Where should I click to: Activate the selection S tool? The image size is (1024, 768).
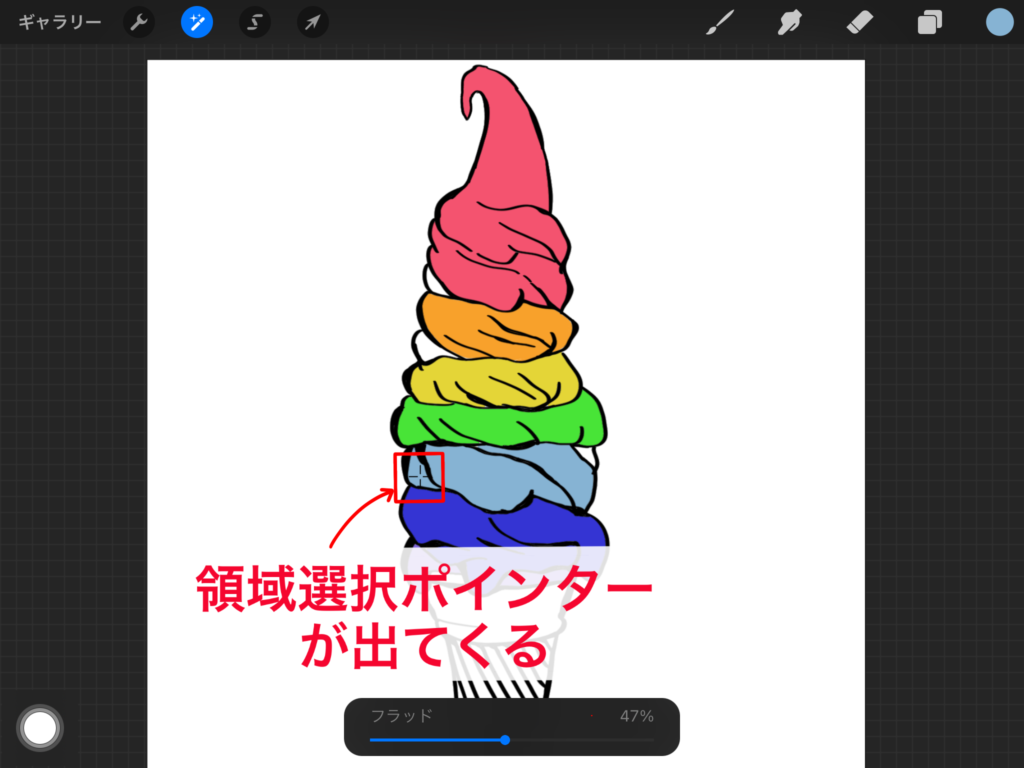(x=255, y=22)
